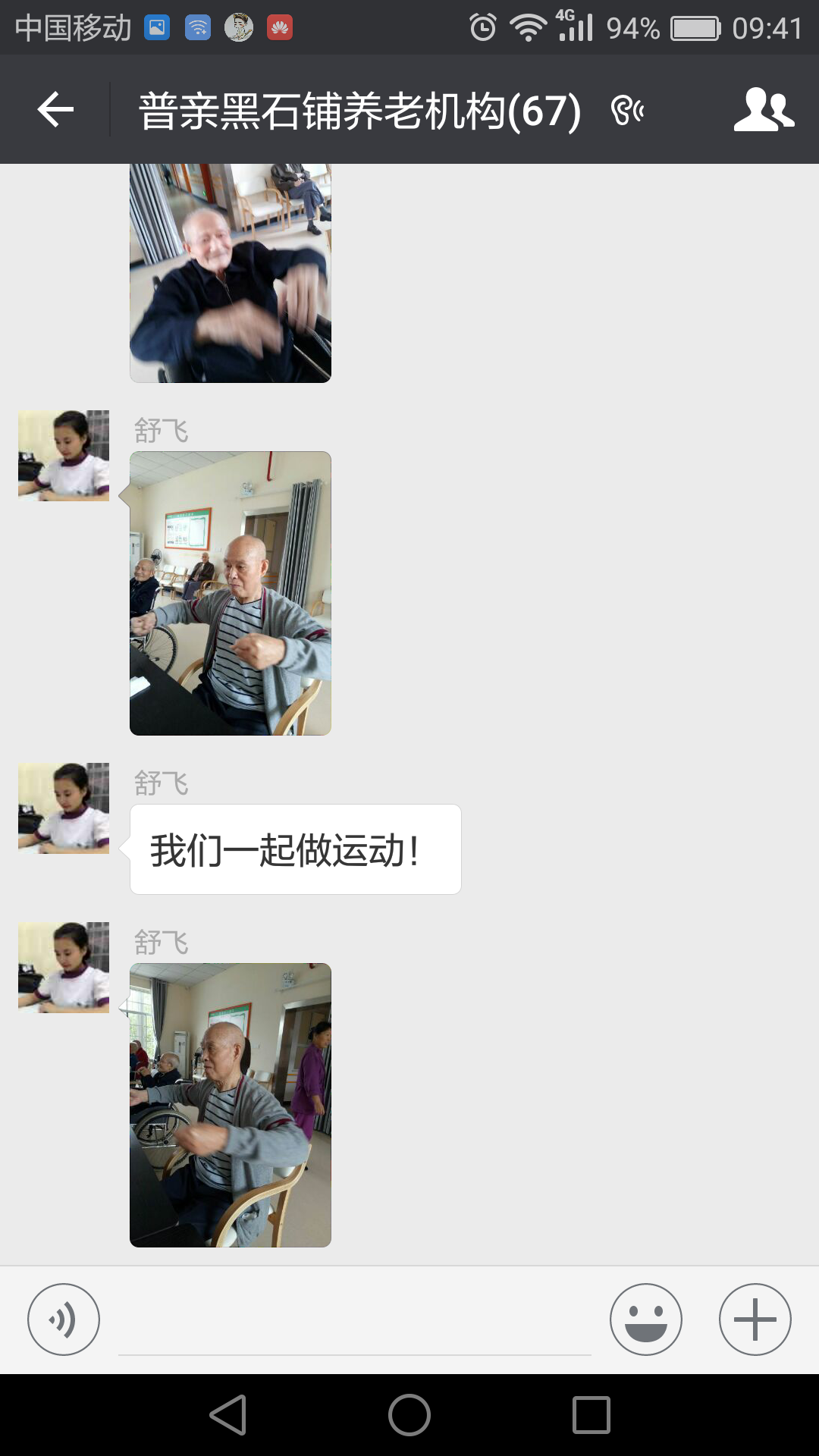Open the photo below the exercise message
The height and width of the screenshot is (1456, 819).
point(231,1105)
